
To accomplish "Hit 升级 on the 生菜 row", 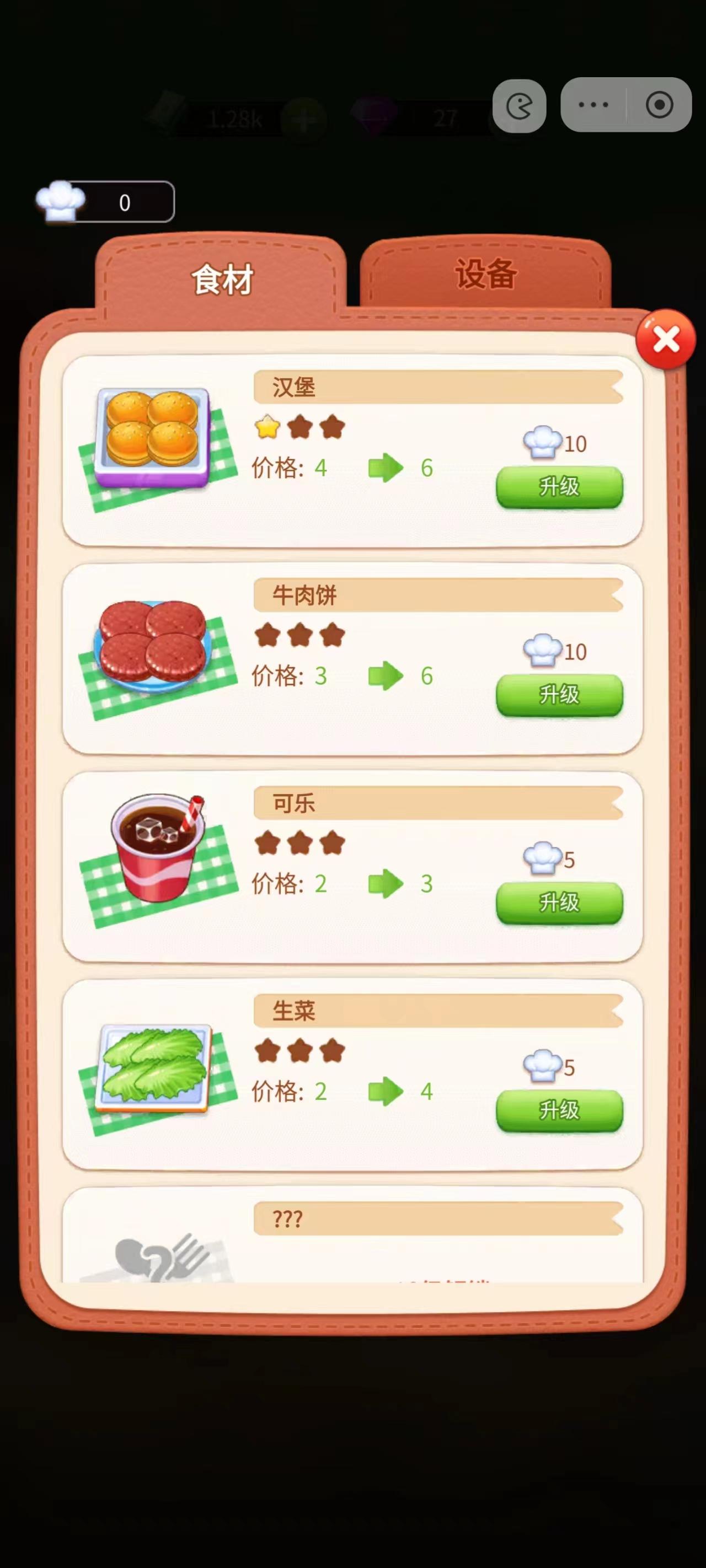I will tap(559, 1110).
